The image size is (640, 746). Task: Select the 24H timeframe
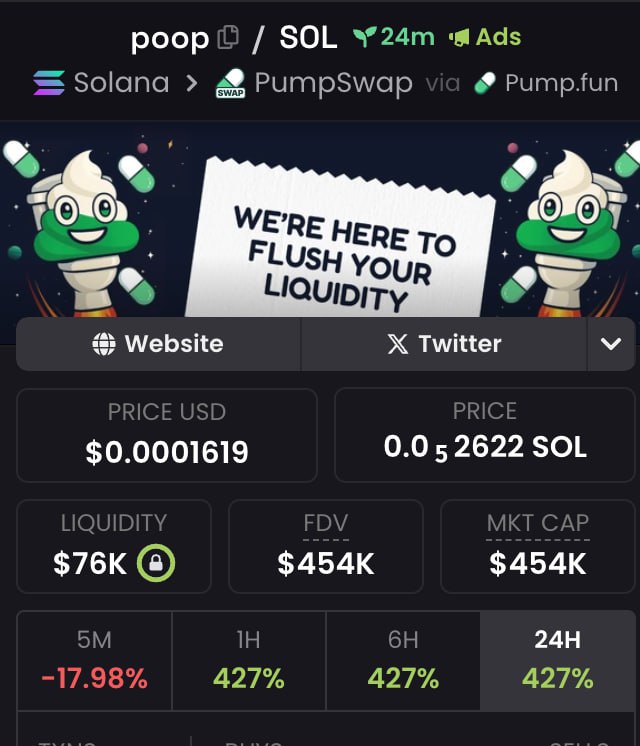click(558, 660)
